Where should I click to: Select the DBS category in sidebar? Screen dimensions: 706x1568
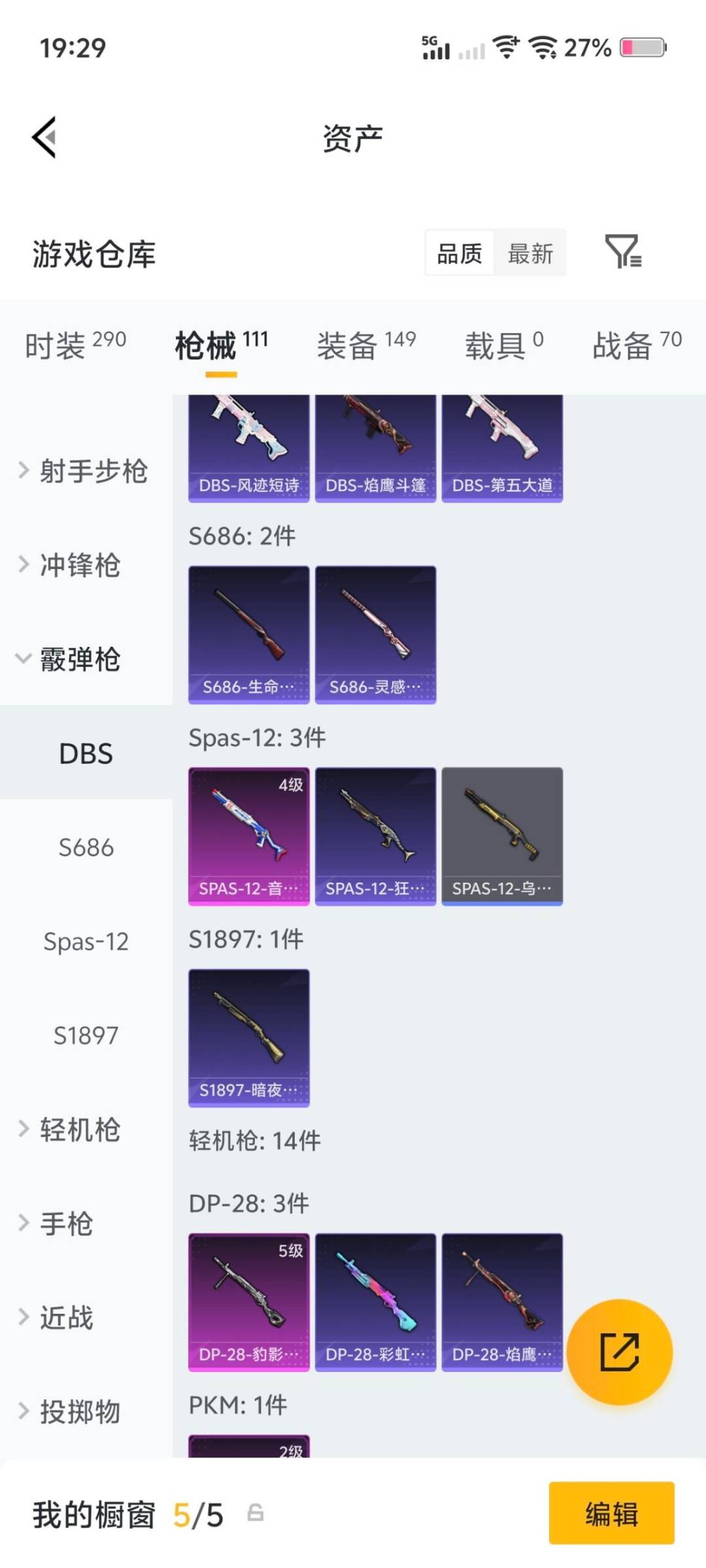(85, 753)
